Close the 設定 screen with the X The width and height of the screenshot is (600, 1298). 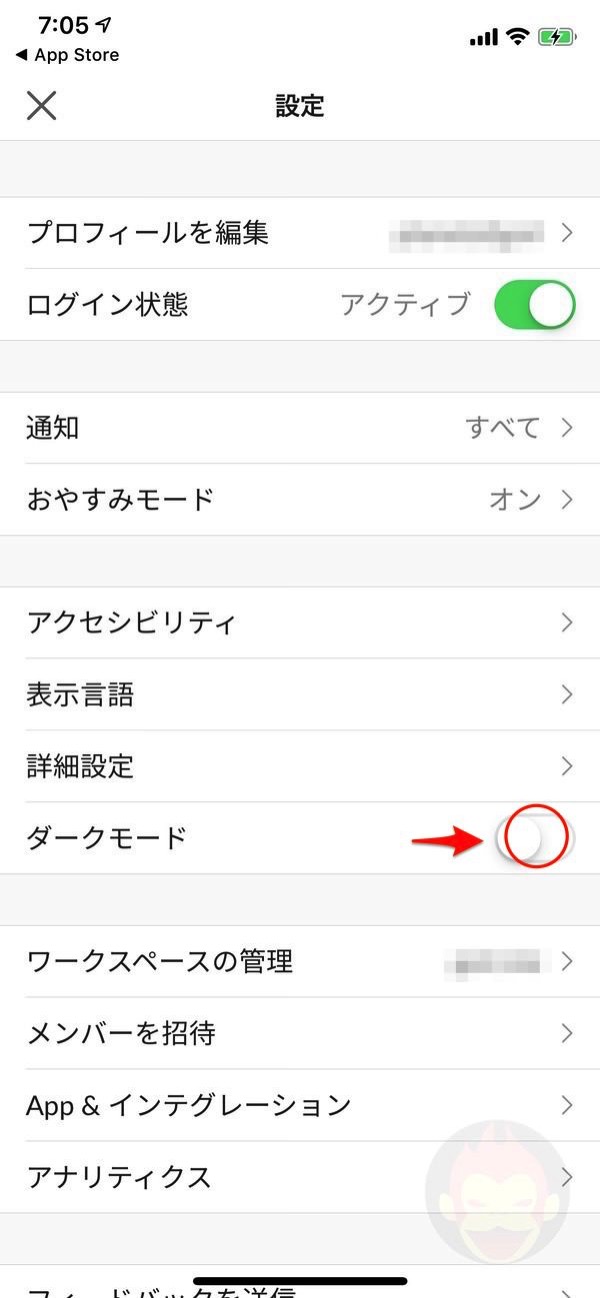(x=41, y=105)
